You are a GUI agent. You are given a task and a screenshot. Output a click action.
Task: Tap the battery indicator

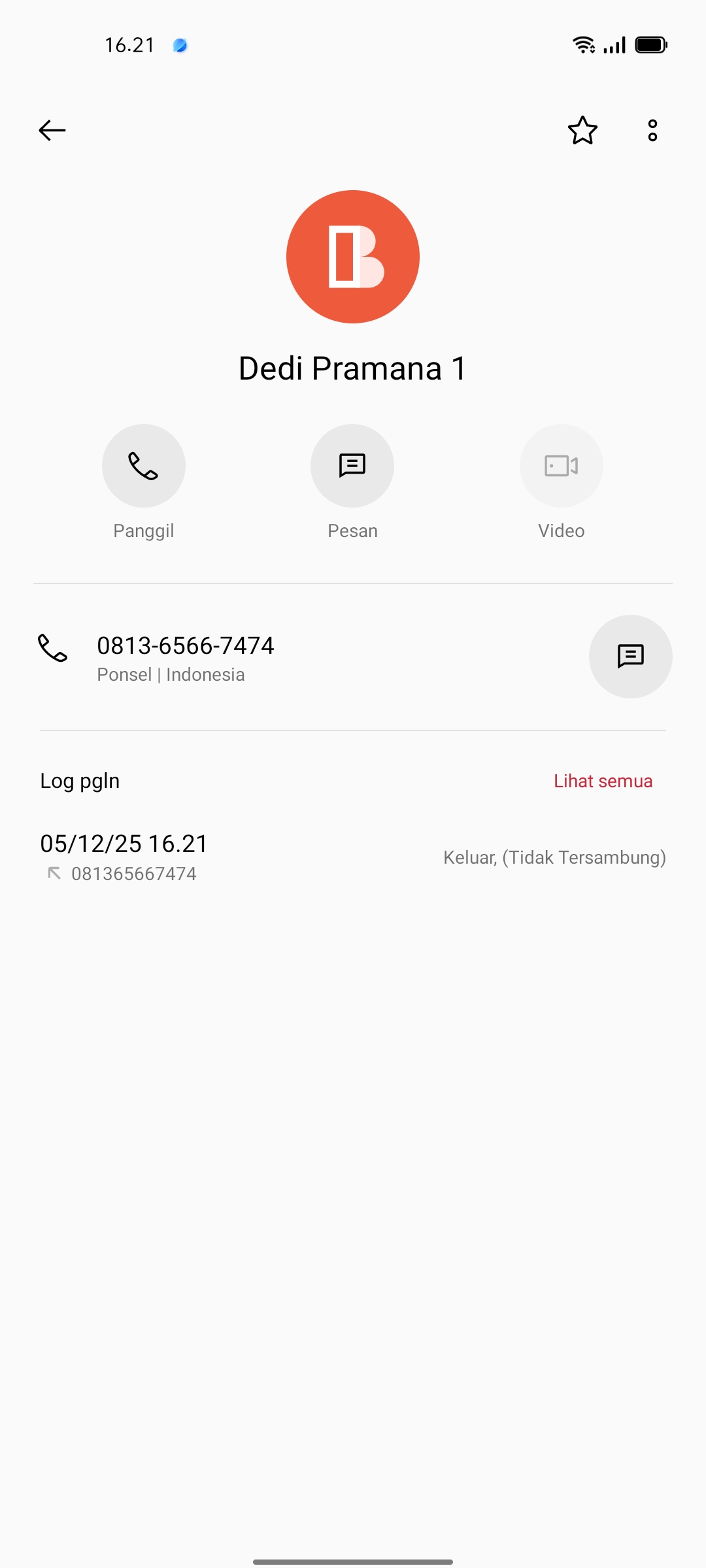click(649, 44)
